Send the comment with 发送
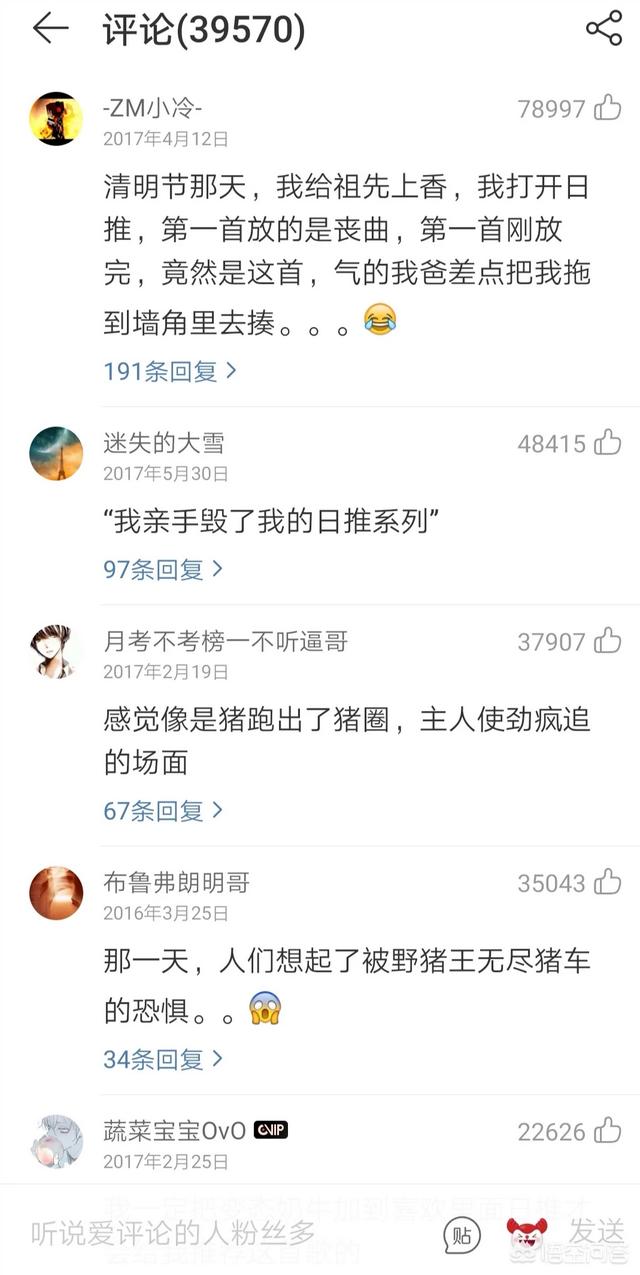The image size is (640, 1275). pyautogui.click(x=597, y=1230)
